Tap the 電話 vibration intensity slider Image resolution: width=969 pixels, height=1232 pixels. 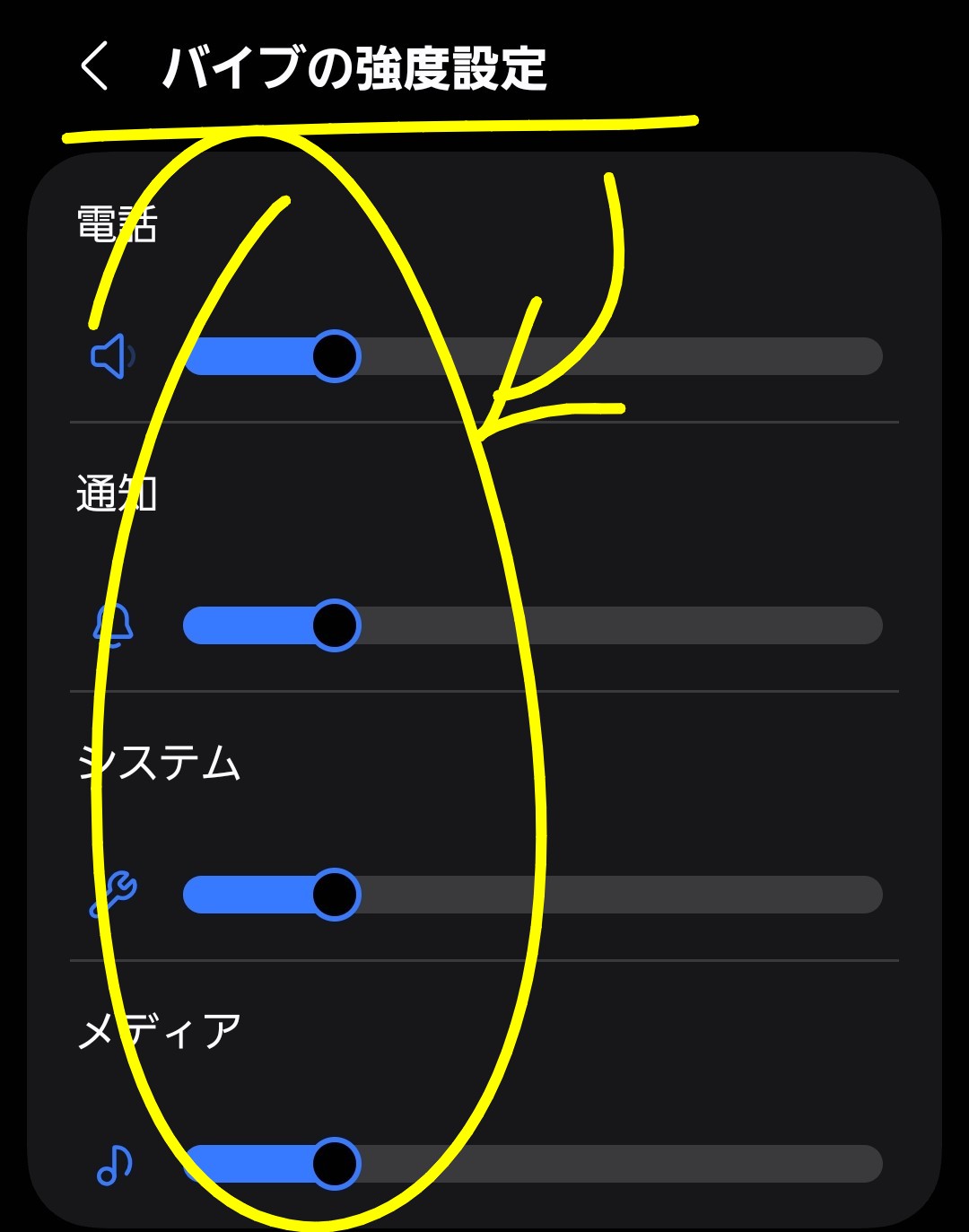click(533, 356)
